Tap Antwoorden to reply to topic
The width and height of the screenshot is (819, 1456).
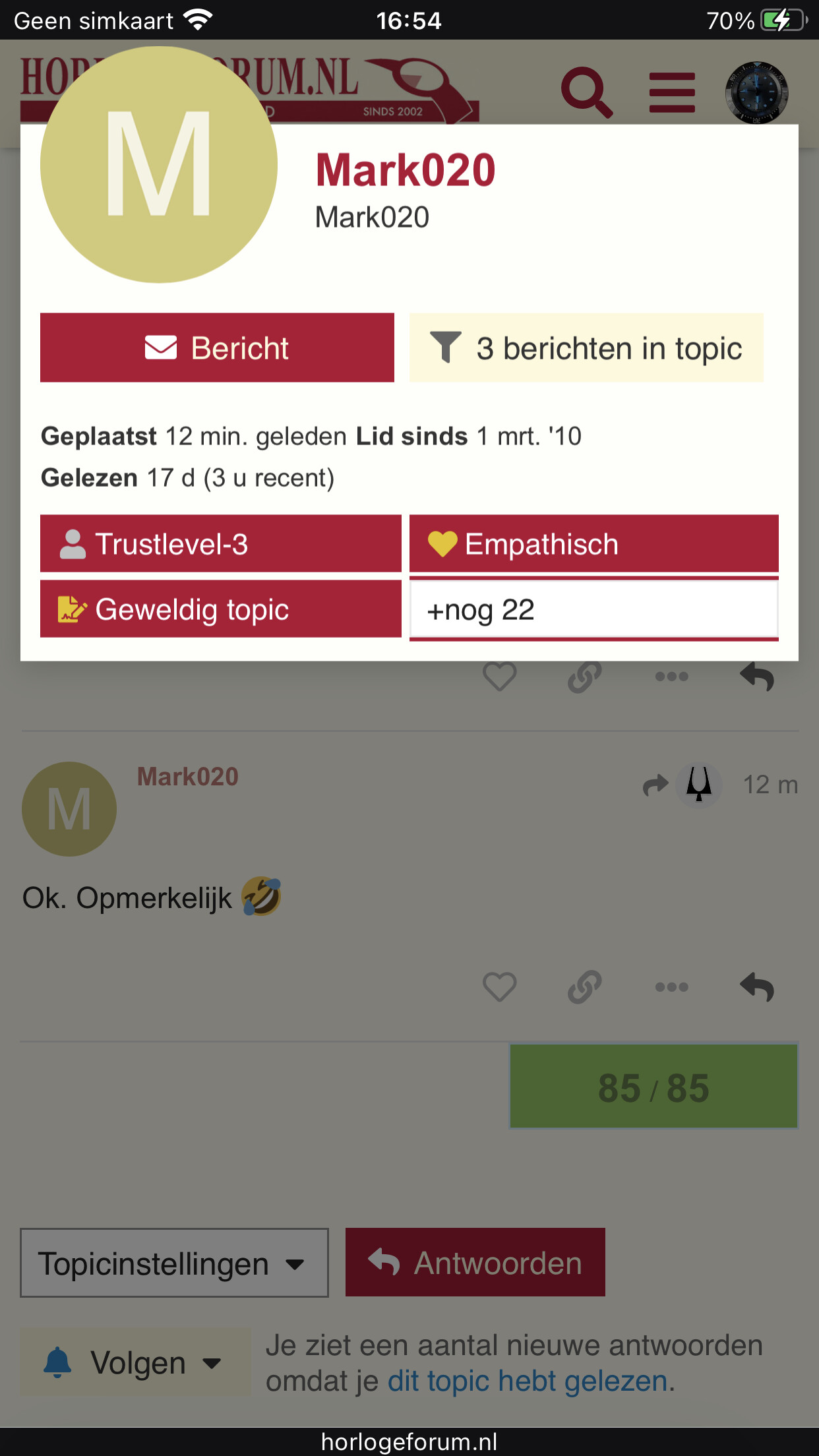(x=475, y=1263)
